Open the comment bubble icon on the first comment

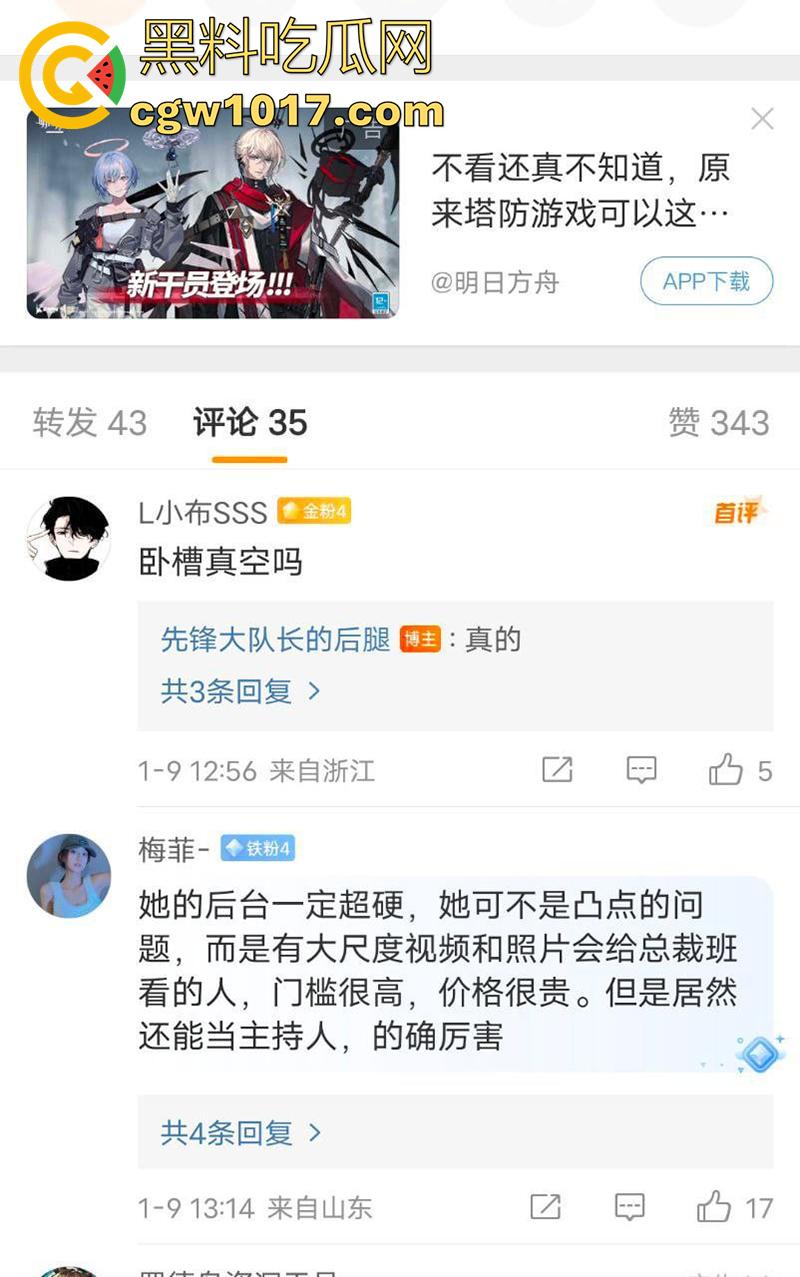[641, 770]
